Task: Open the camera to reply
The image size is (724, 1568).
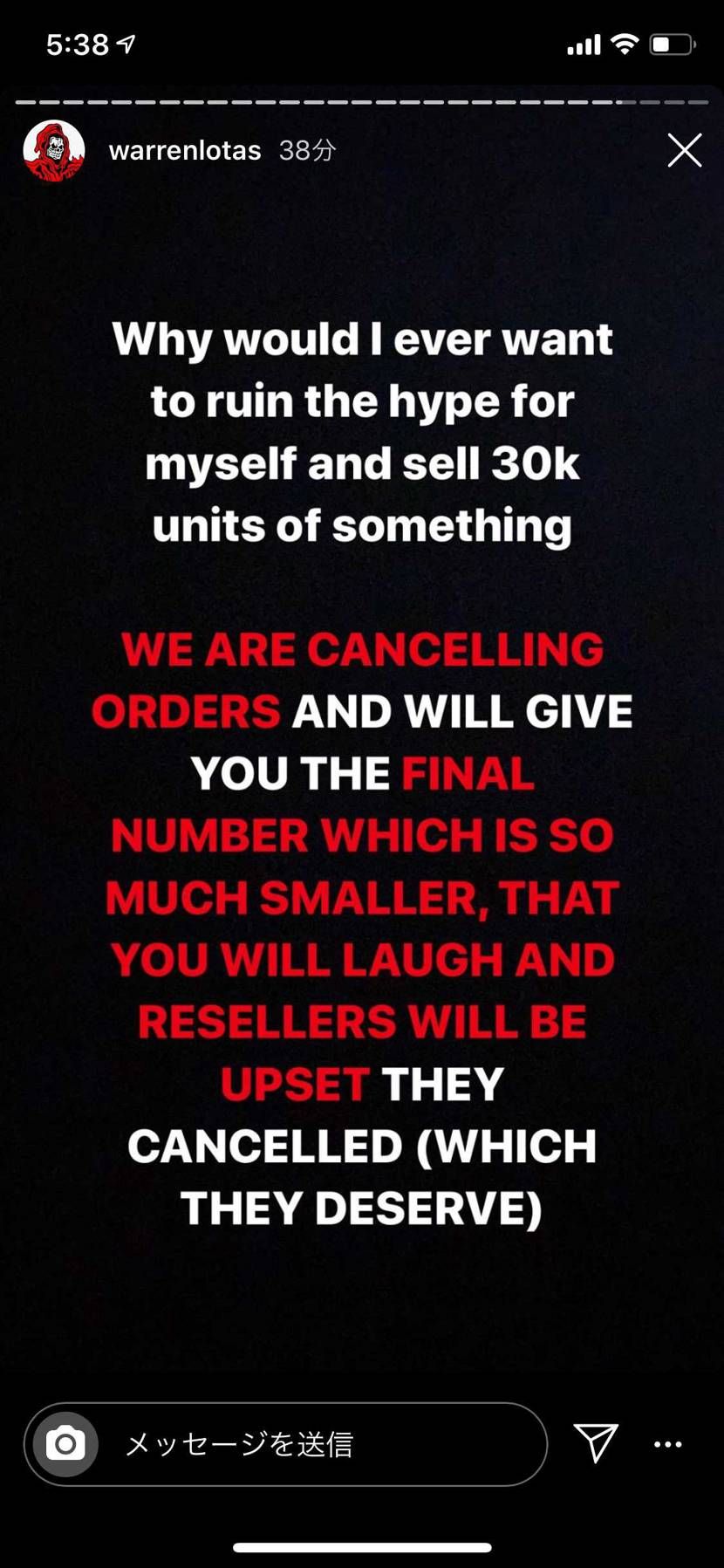Action: coord(65,1444)
